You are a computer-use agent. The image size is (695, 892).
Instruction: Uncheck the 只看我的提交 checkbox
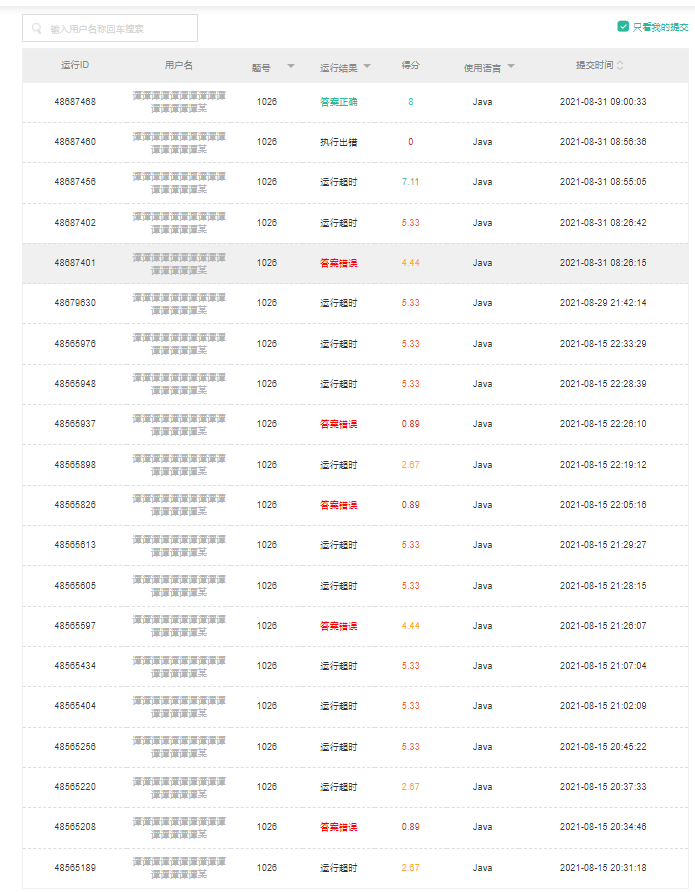[624, 27]
